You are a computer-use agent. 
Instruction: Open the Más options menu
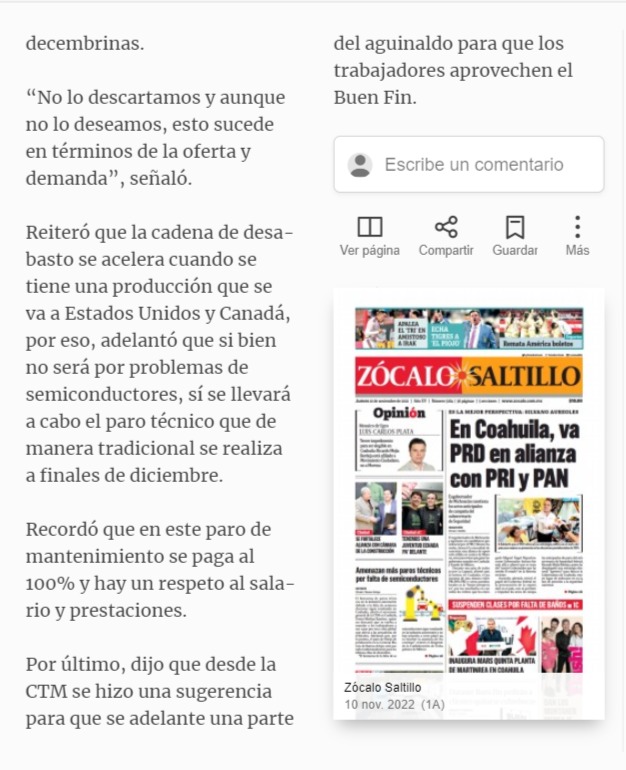[x=577, y=236]
